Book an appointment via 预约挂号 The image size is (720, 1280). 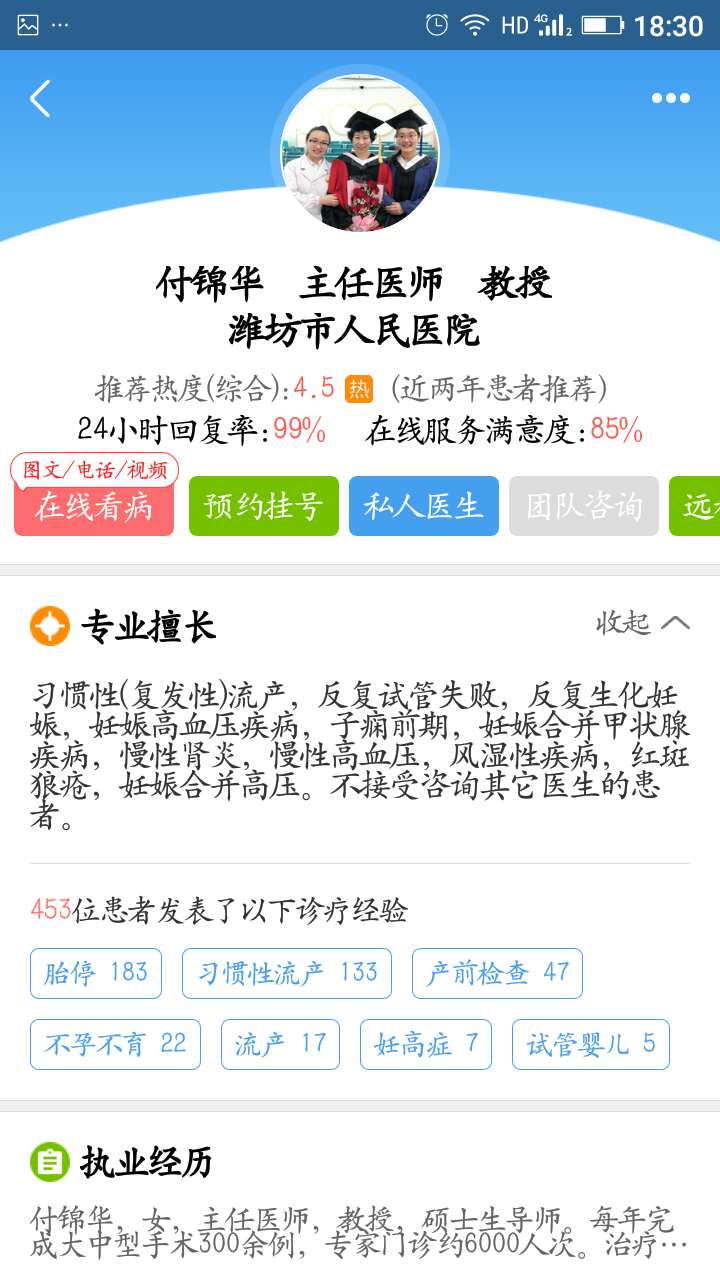pos(264,506)
